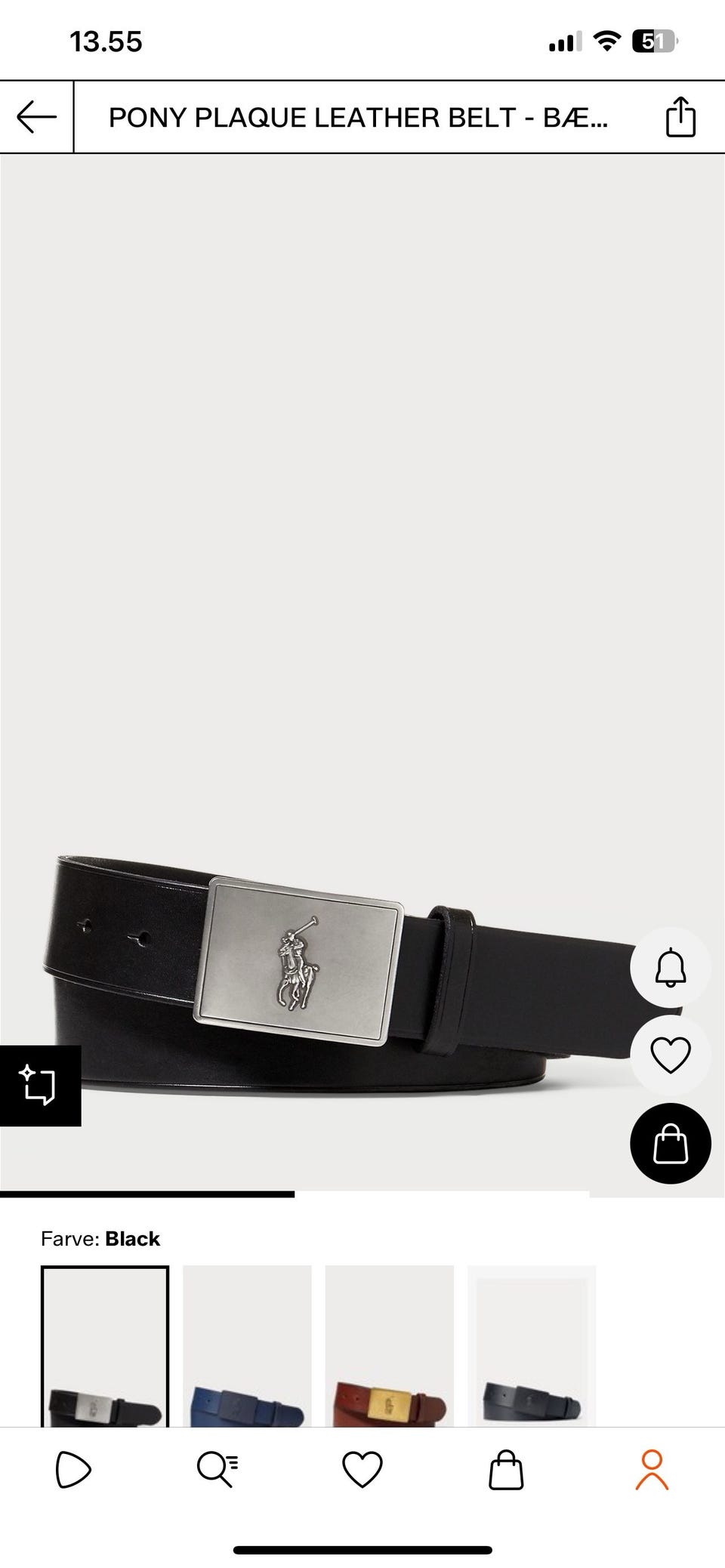Share this leather belt product
Image resolution: width=725 pixels, height=1568 pixels.
tap(680, 117)
